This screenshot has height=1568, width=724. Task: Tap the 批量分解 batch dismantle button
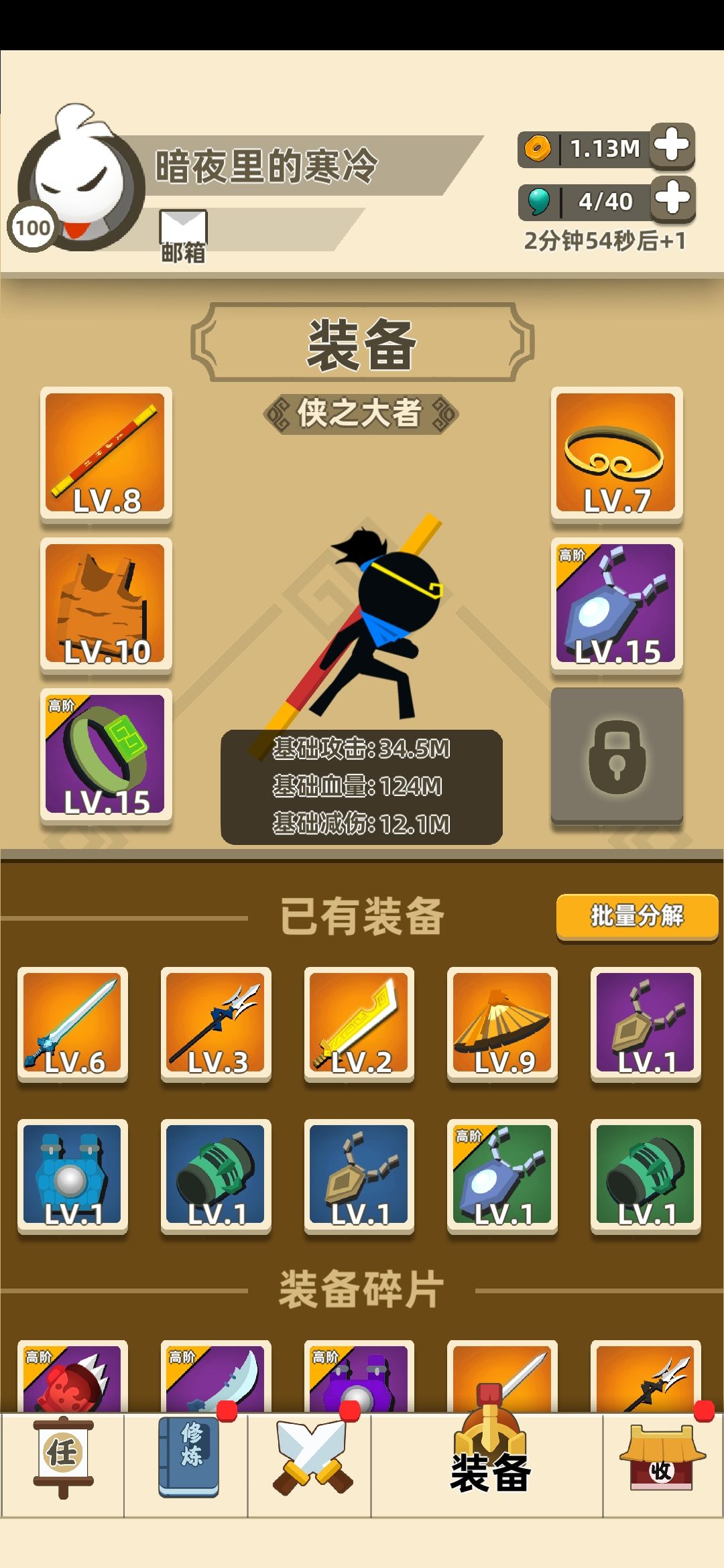coord(637,916)
